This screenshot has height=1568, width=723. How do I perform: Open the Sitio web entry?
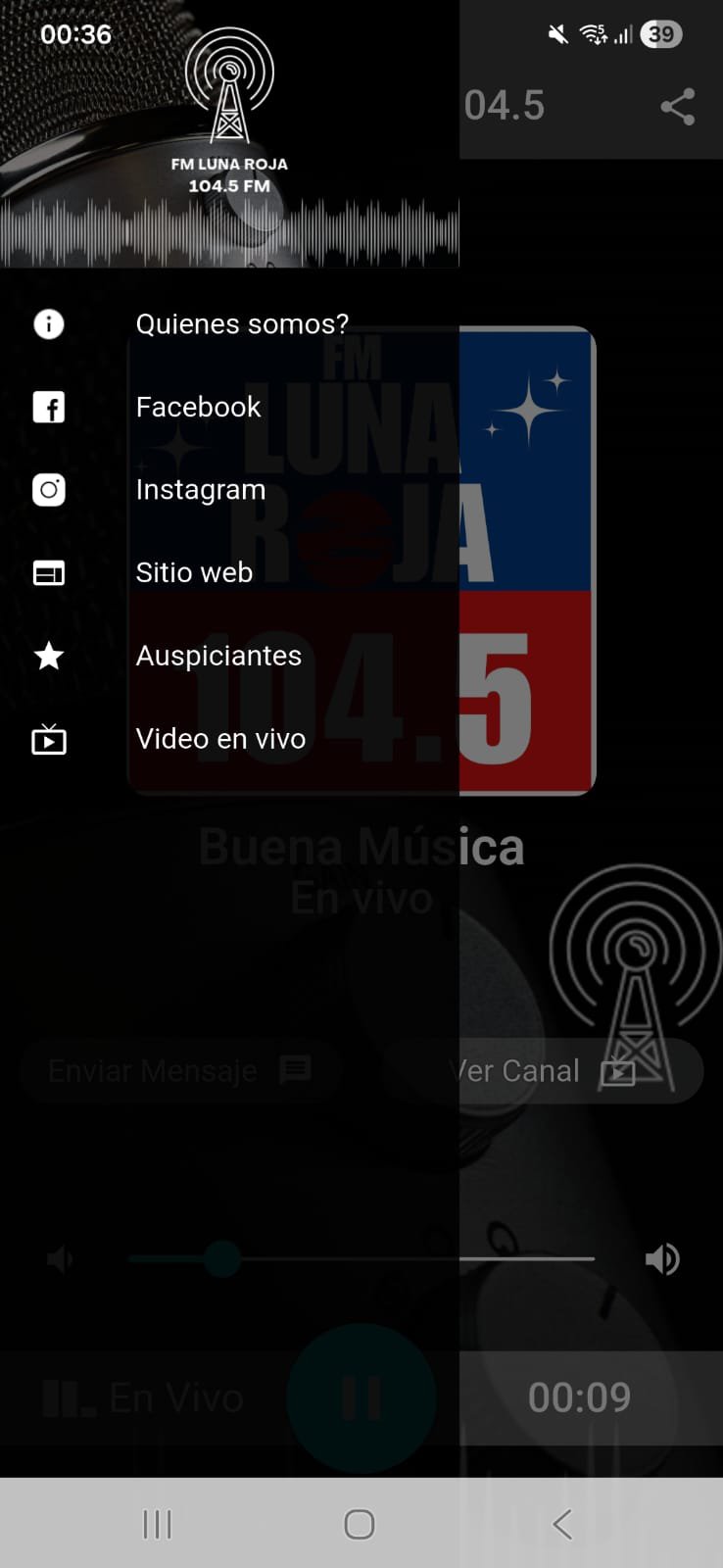click(194, 572)
